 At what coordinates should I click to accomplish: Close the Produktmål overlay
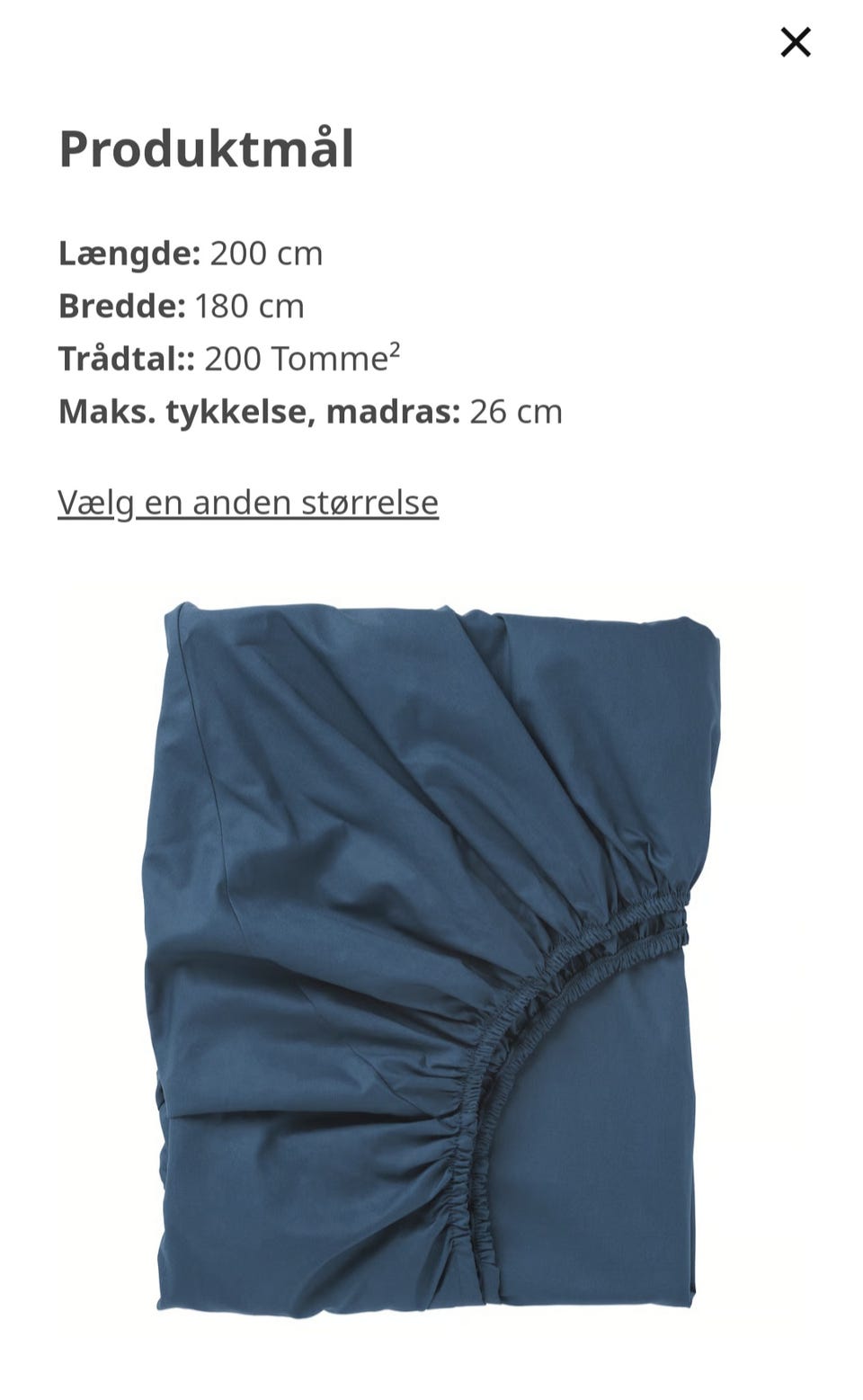(x=796, y=42)
